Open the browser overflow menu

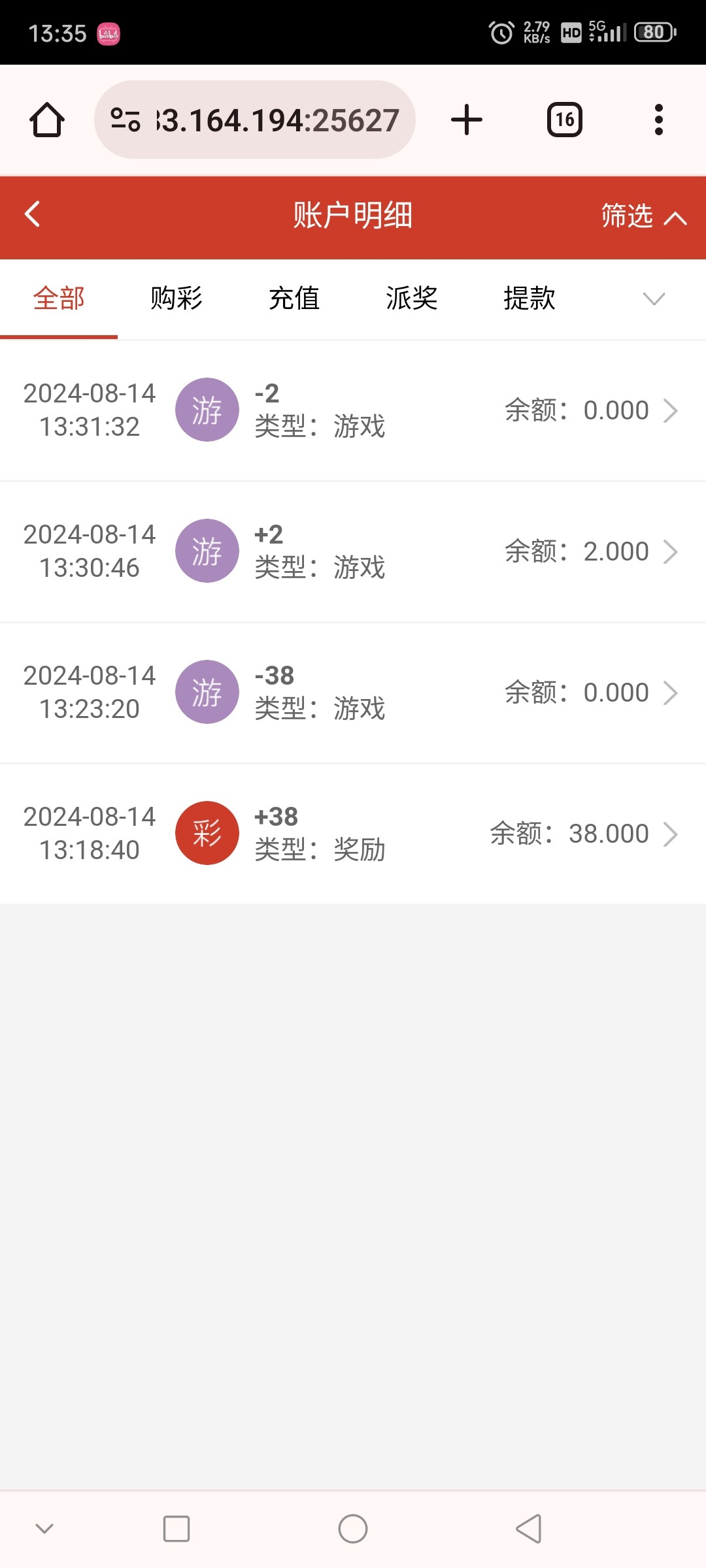click(x=659, y=120)
